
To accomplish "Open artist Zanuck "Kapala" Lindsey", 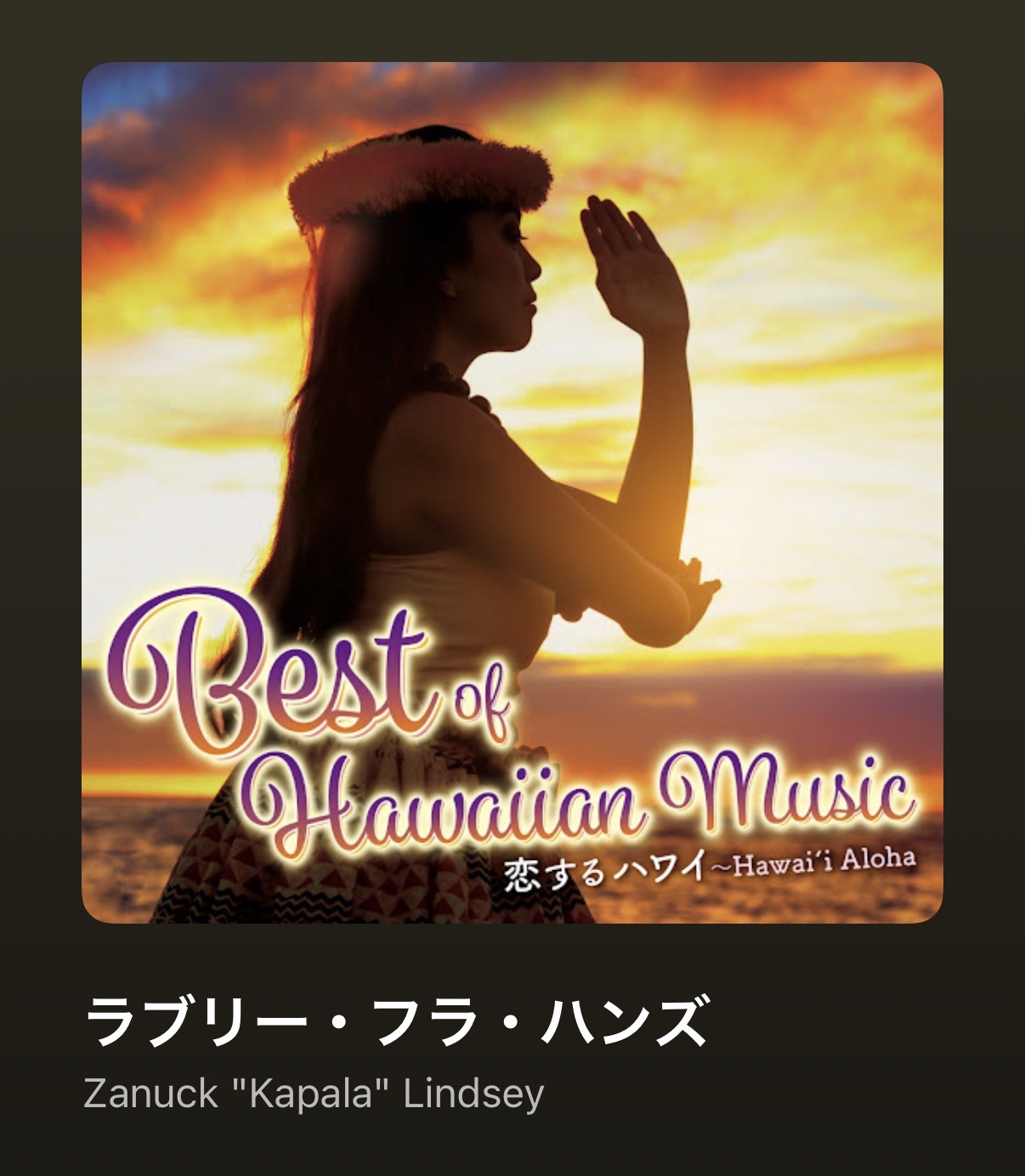I will 314,1093.
